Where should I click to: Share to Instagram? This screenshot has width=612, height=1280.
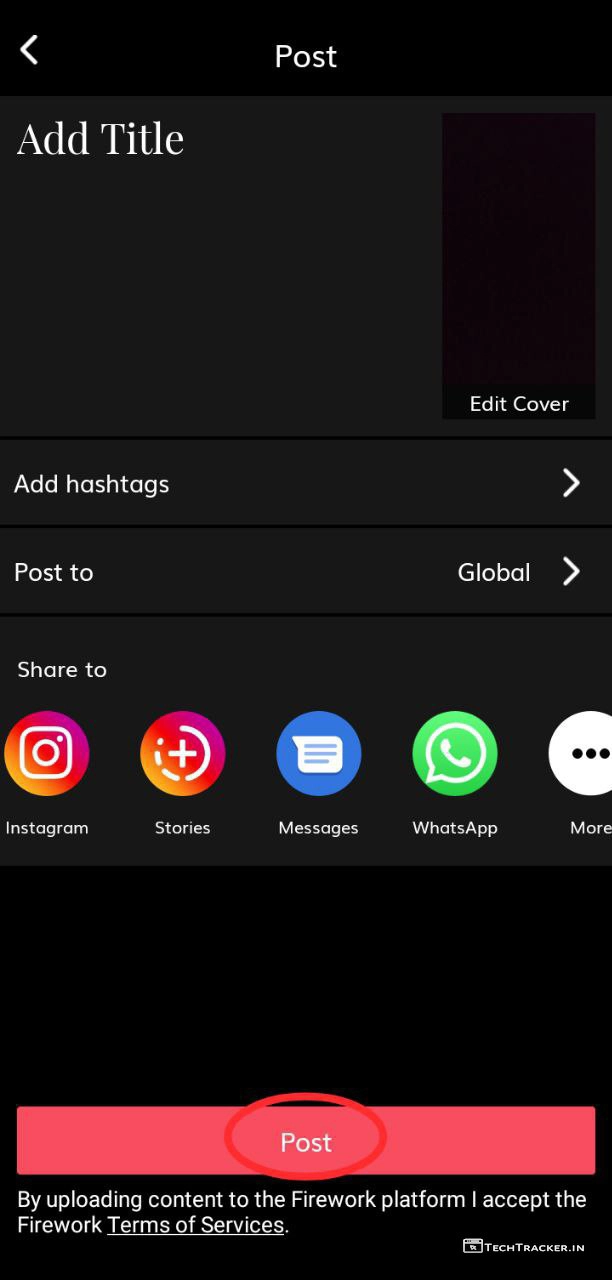point(46,754)
